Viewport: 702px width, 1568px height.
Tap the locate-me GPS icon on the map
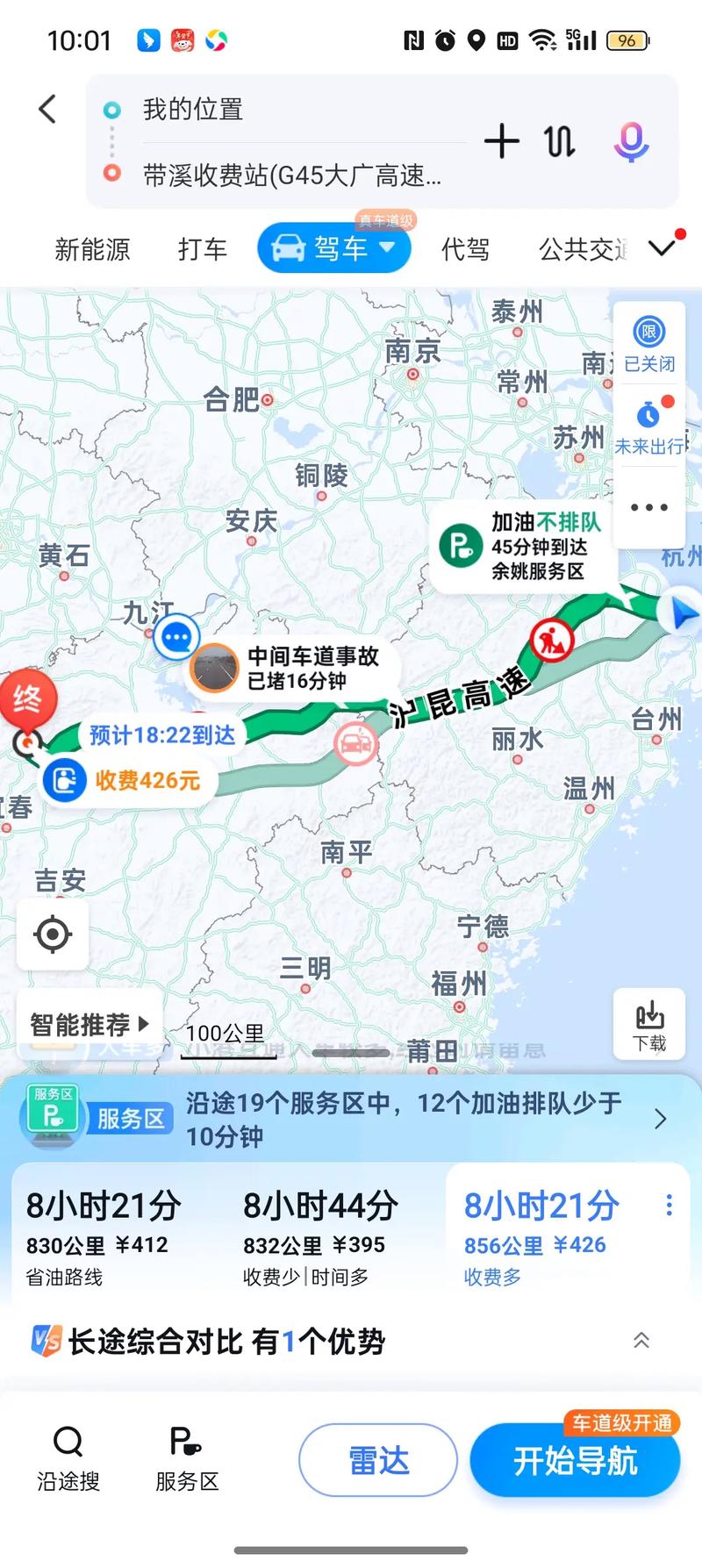(53, 934)
